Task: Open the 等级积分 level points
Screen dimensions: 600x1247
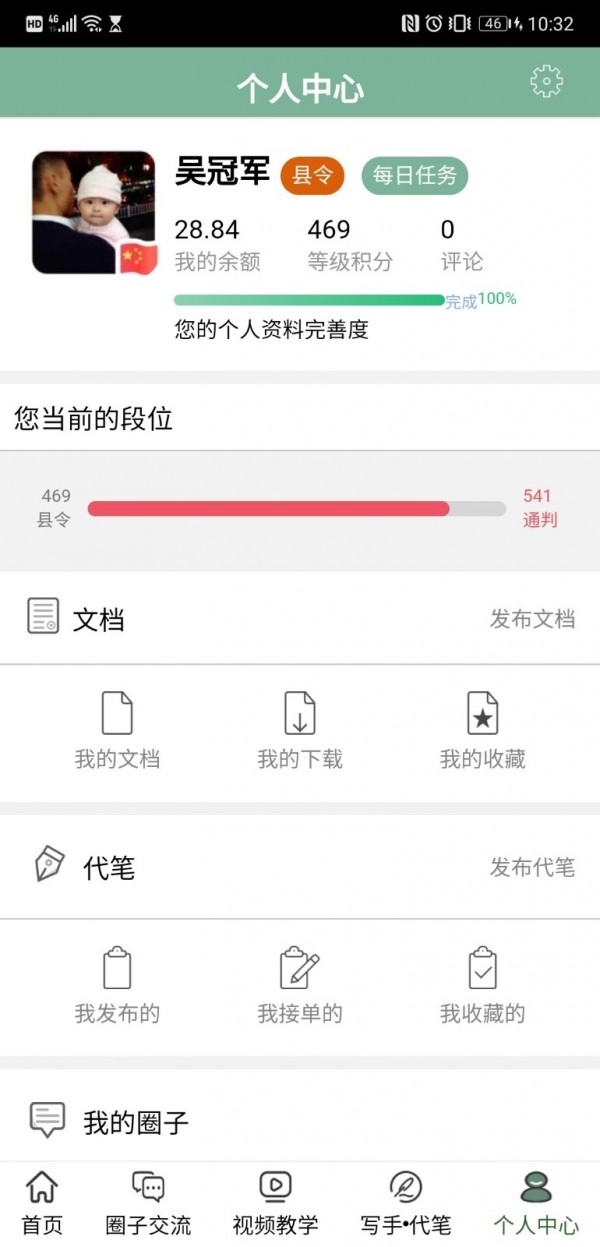Action: [350, 245]
